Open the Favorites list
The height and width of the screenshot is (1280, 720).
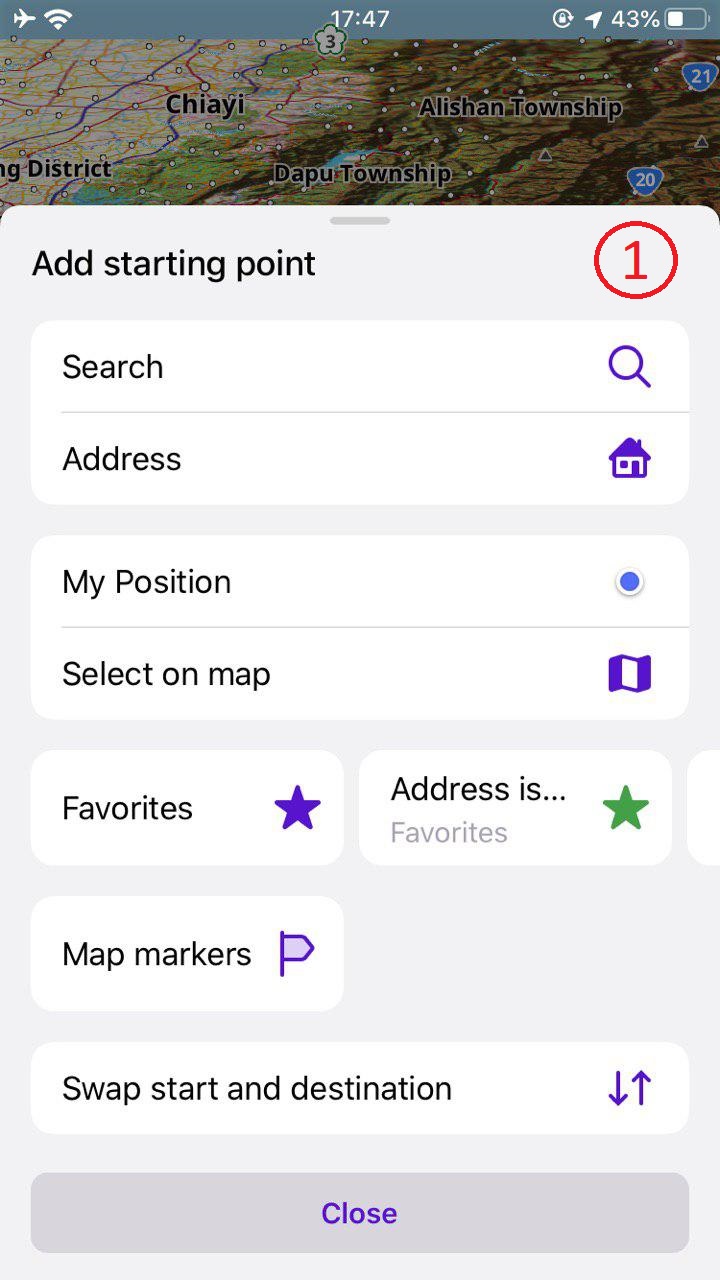pyautogui.click(x=188, y=808)
